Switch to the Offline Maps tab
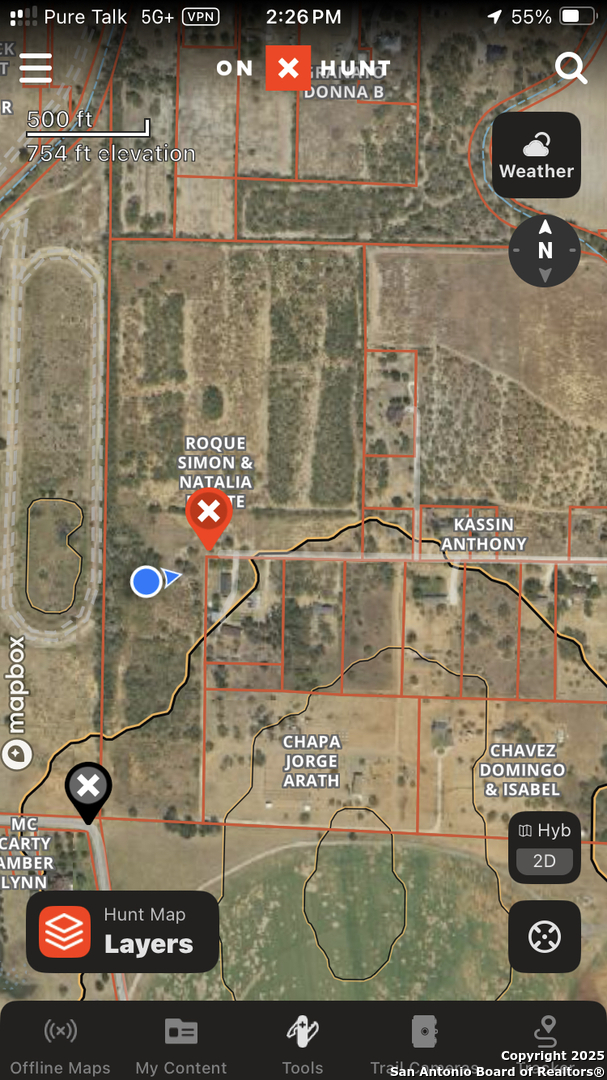This screenshot has height=1080, width=607. 60,1045
